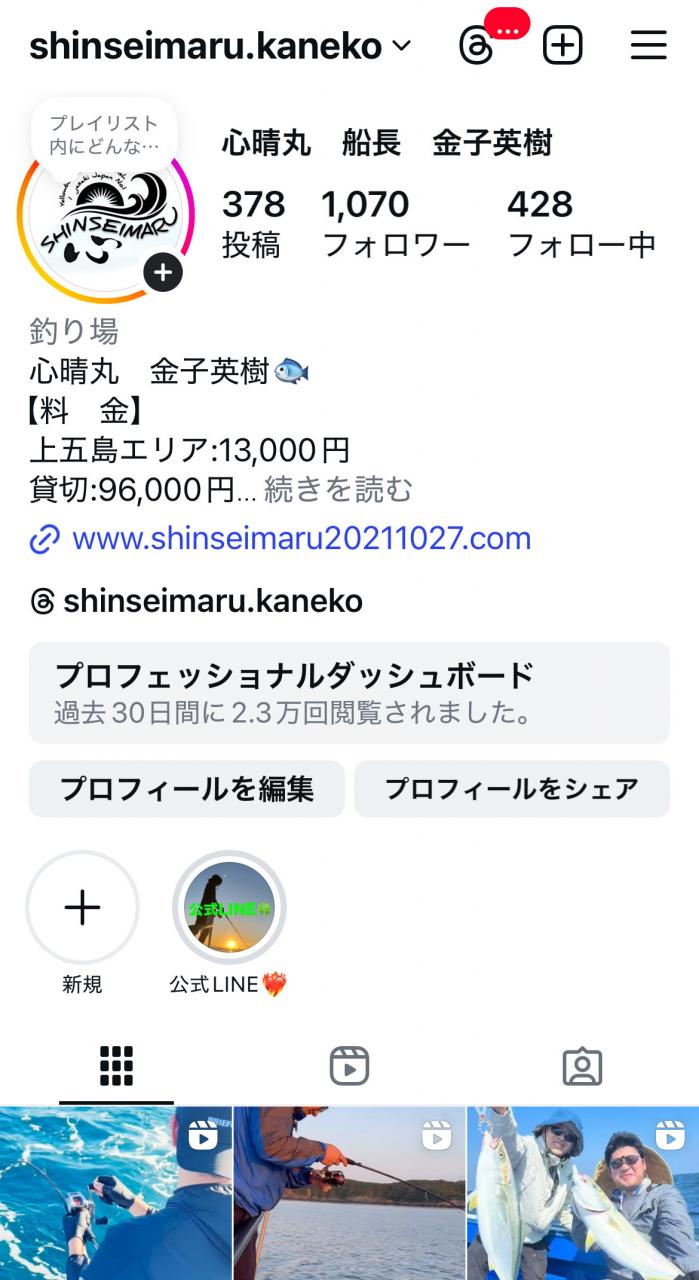
Task: Switch to the tagged posts tab
Action: 582,1067
